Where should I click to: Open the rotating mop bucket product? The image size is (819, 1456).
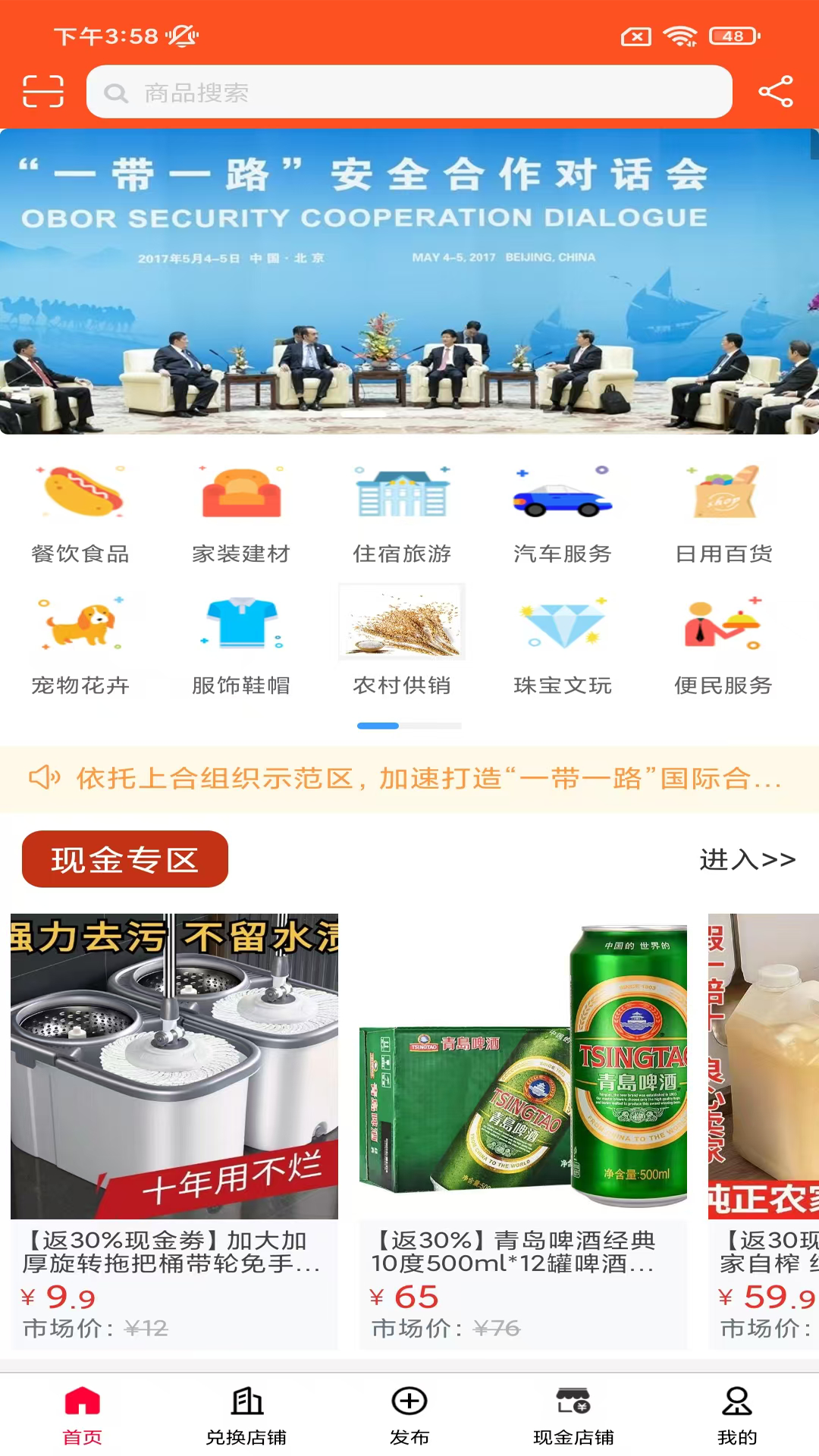(174, 1130)
